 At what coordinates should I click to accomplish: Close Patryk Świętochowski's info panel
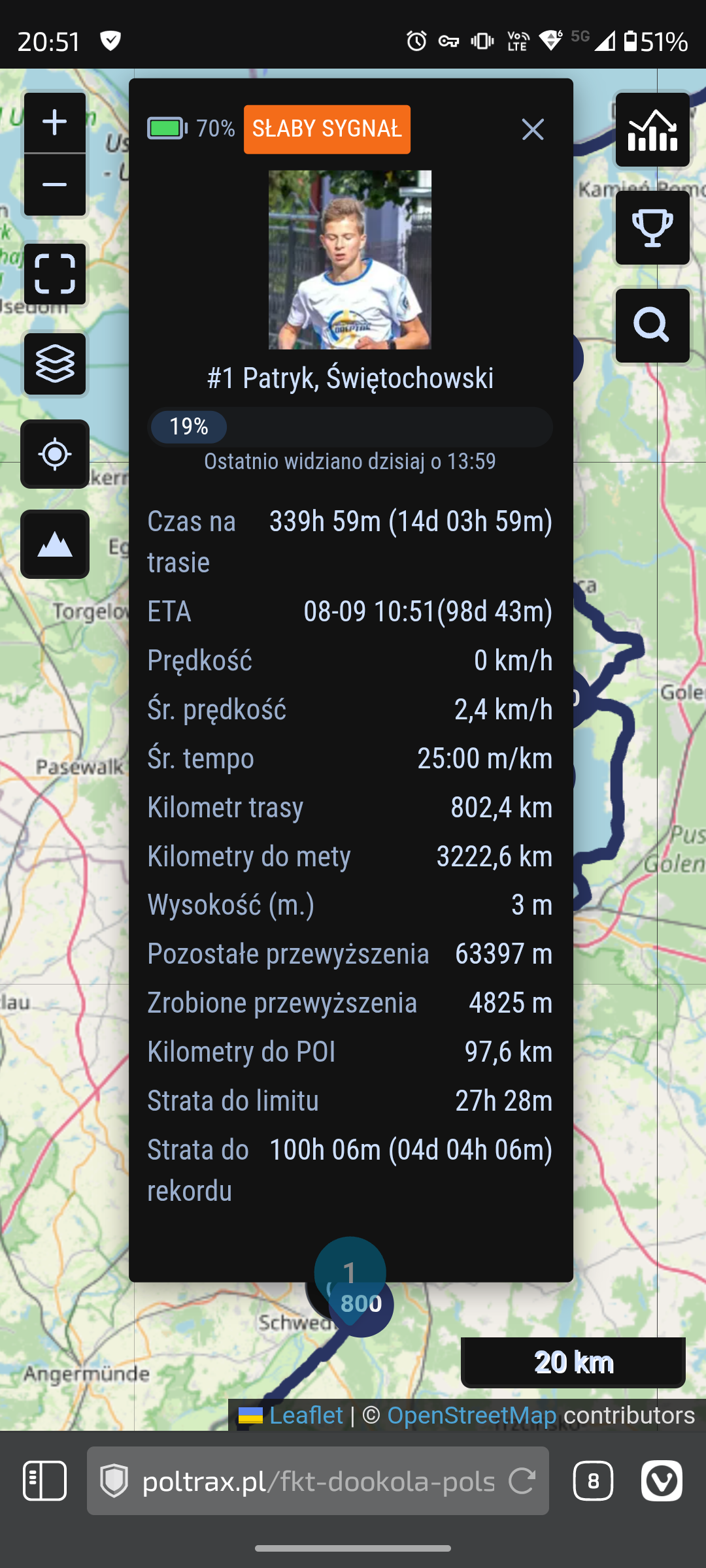pyautogui.click(x=533, y=129)
